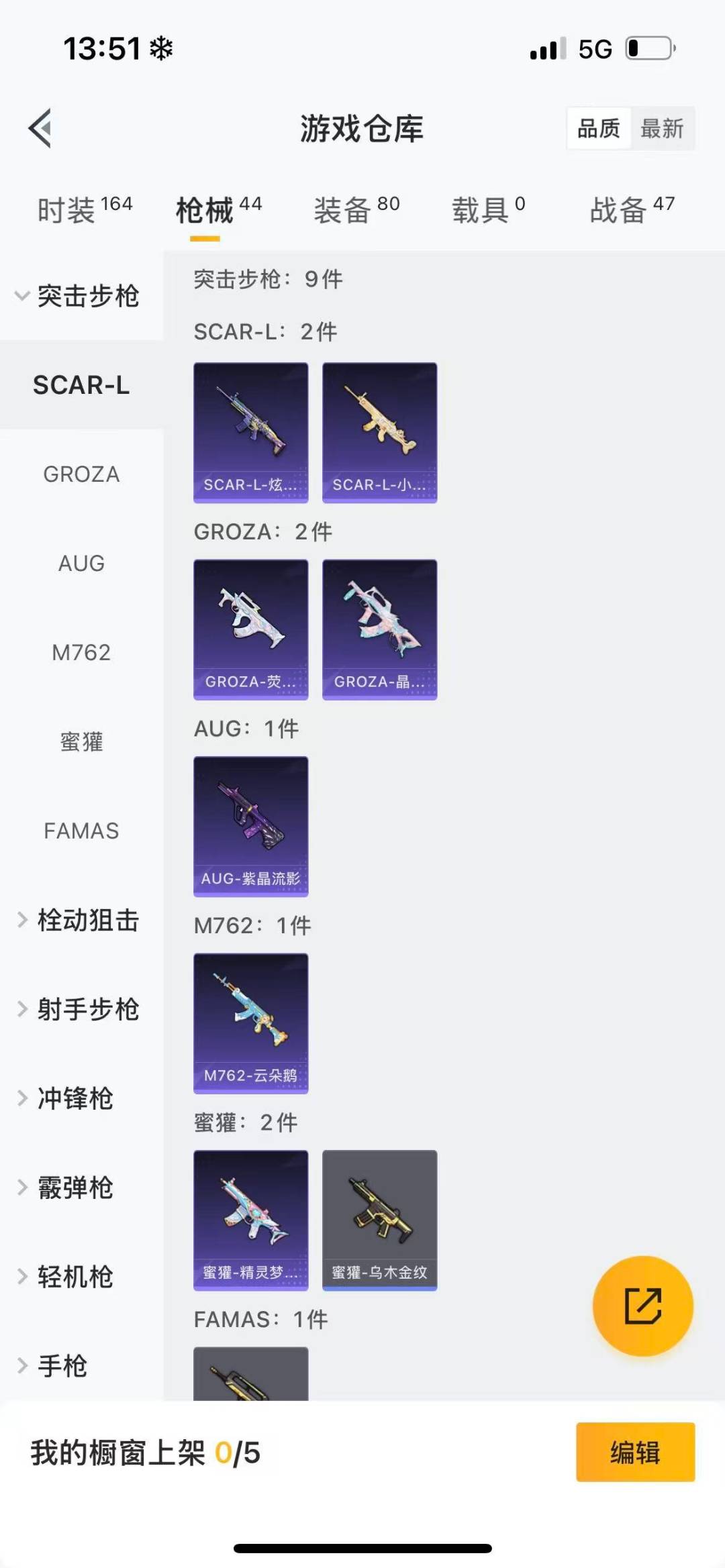Select the 战备 tab
The height and width of the screenshot is (1568, 725).
coord(632,209)
